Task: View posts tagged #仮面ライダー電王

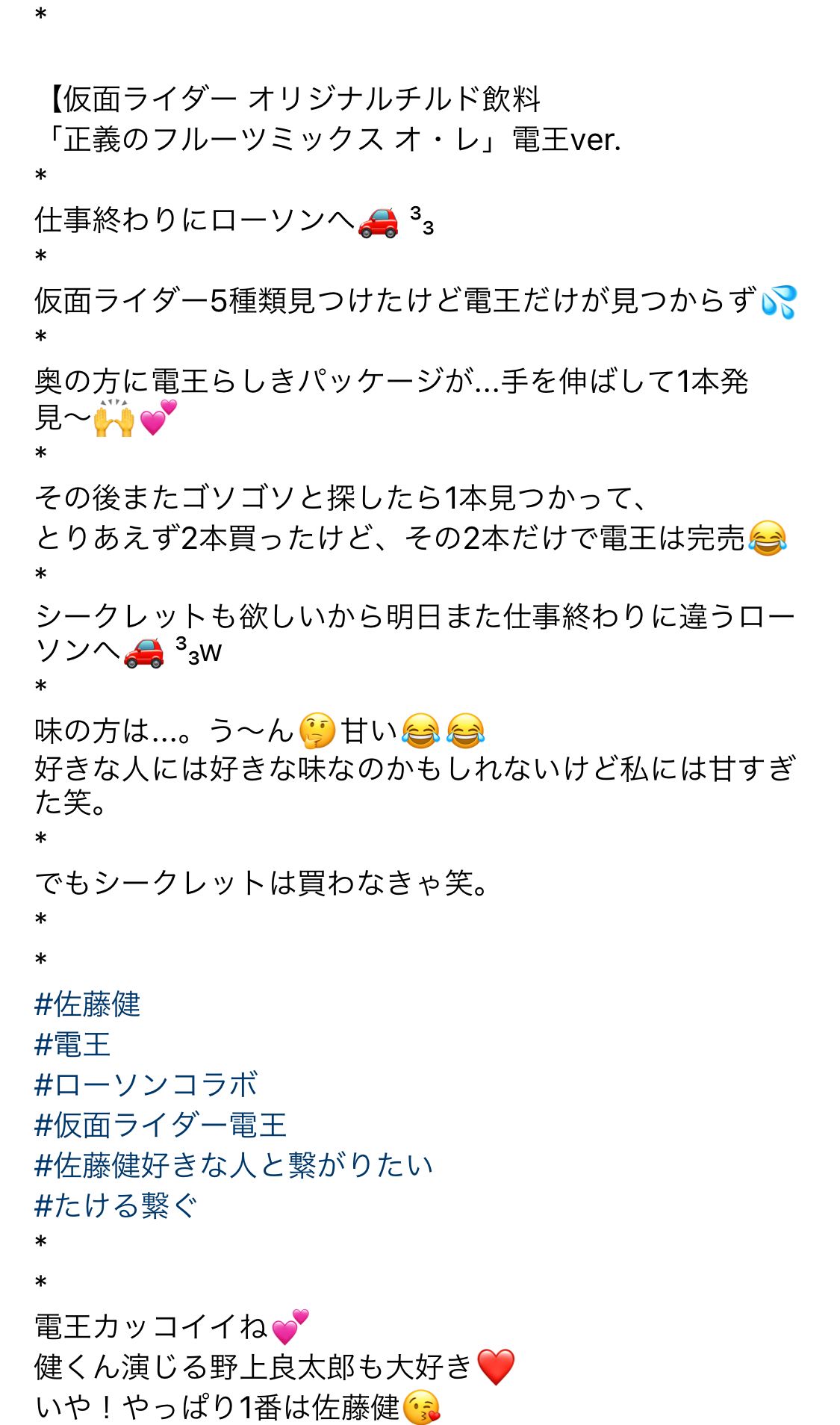Action: pos(161,1125)
